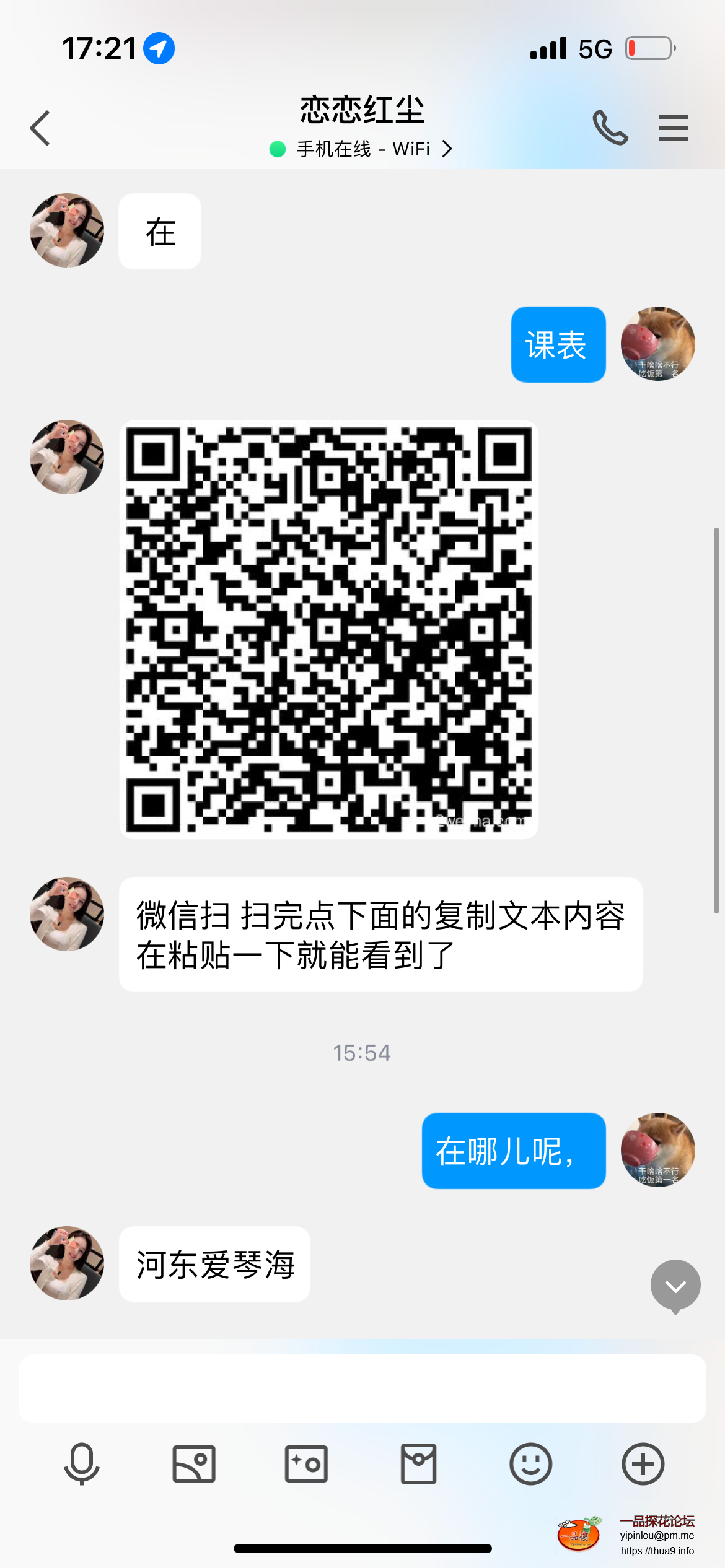Start a voice call with 恋恋红尘
The image size is (725, 1568).
pyautogui.click(x=610, y=128)
